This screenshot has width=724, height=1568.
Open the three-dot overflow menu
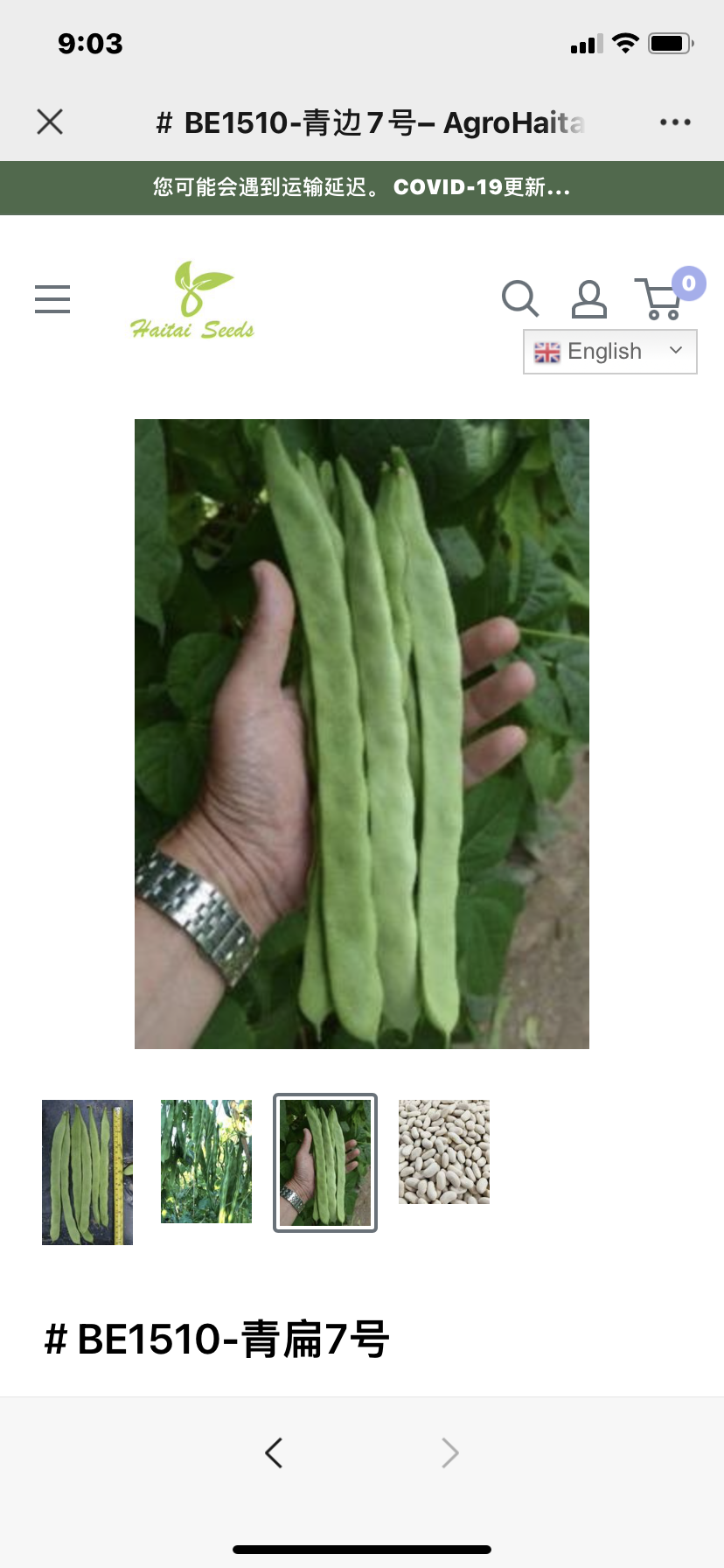[675, 122]
